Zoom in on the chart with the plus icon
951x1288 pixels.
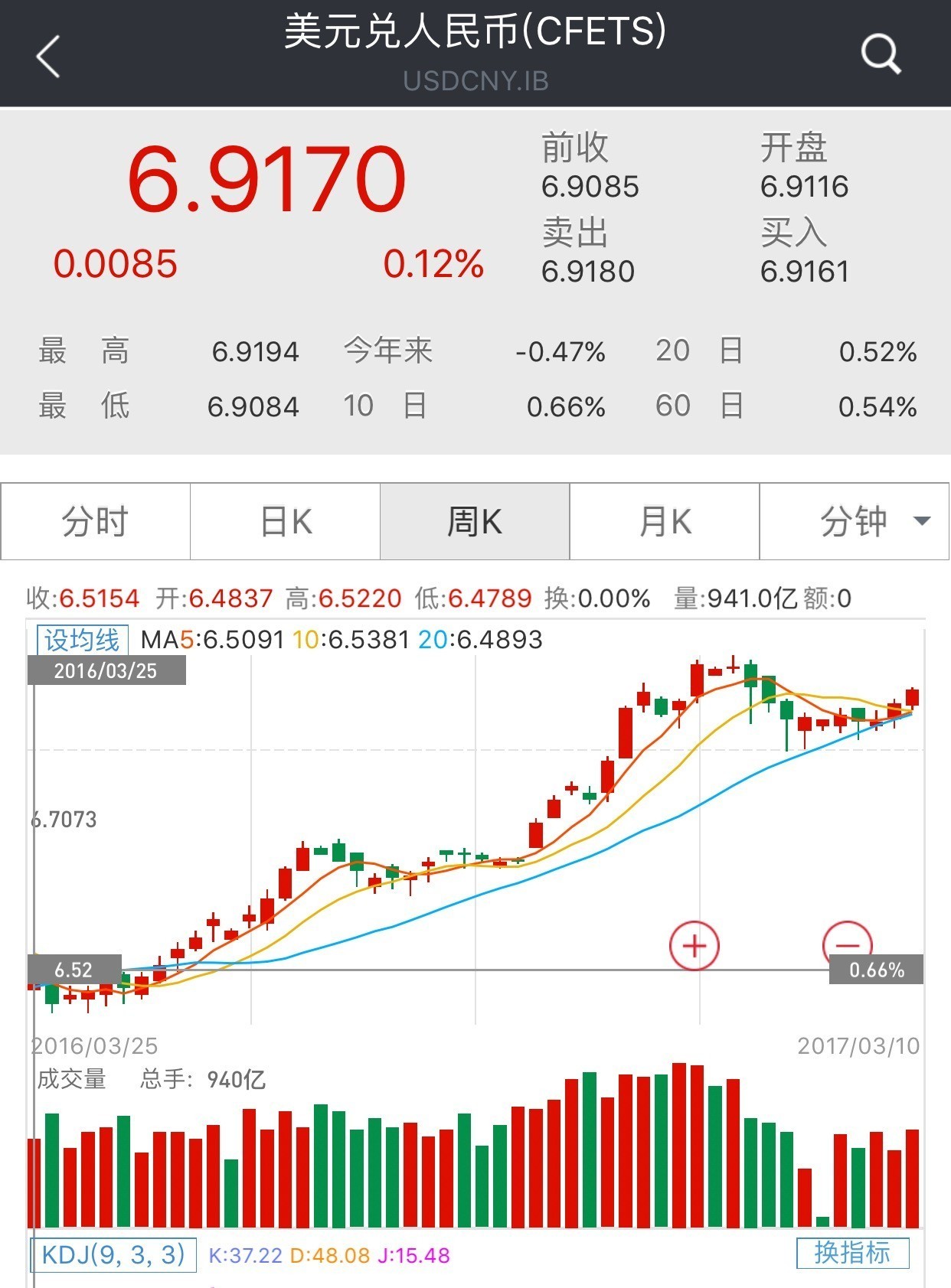[695, 945]
